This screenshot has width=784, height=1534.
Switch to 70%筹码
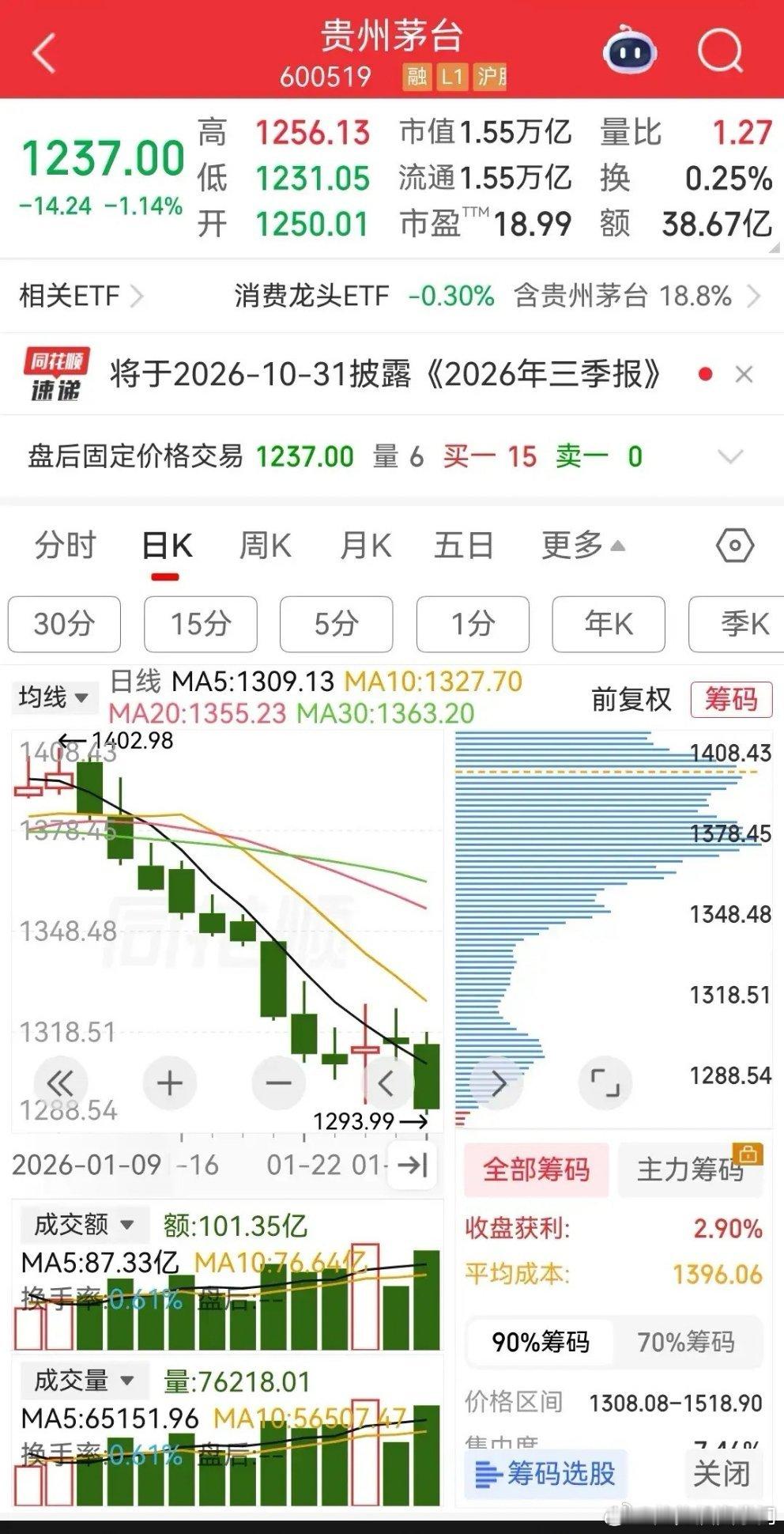click(685, 1342)
